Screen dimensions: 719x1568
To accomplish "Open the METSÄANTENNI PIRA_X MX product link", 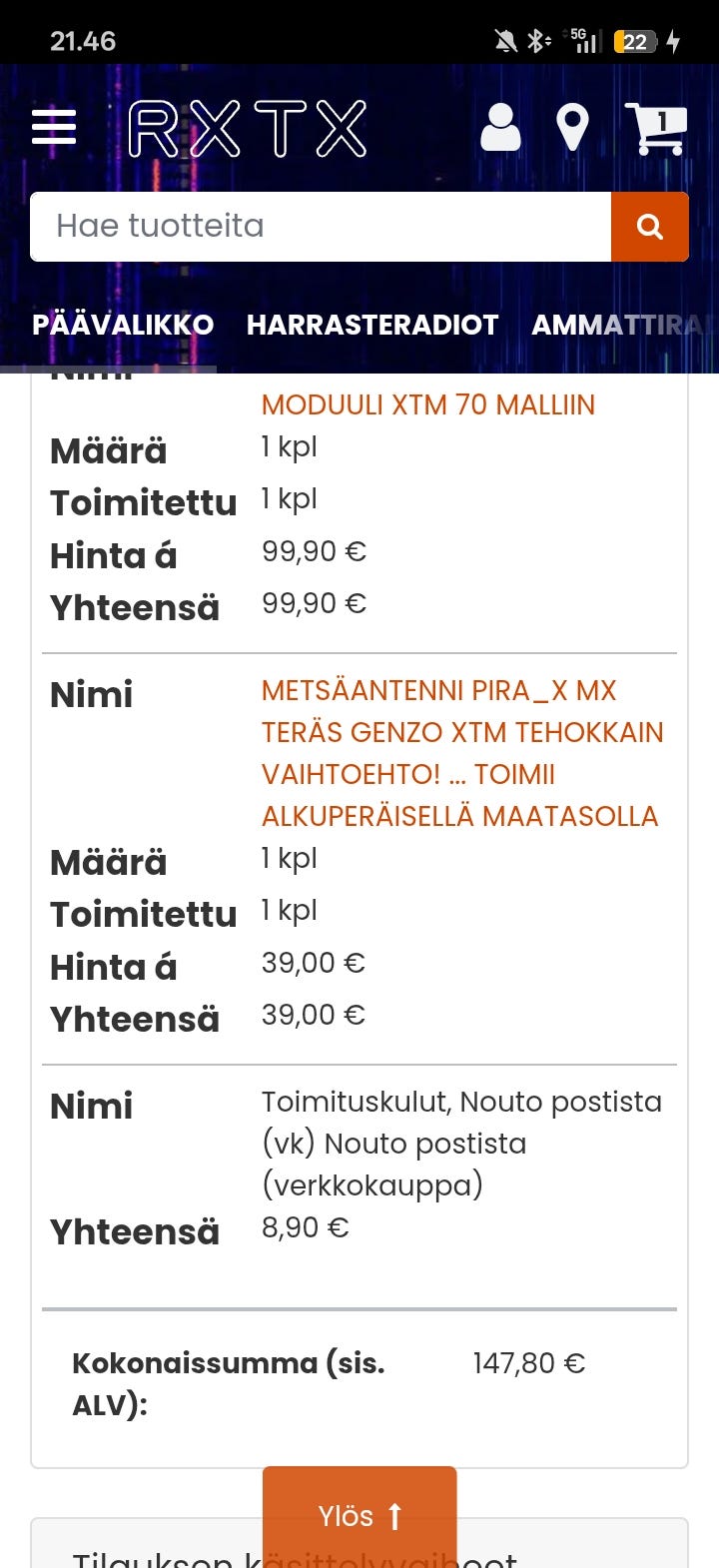I will click(462, 753).
